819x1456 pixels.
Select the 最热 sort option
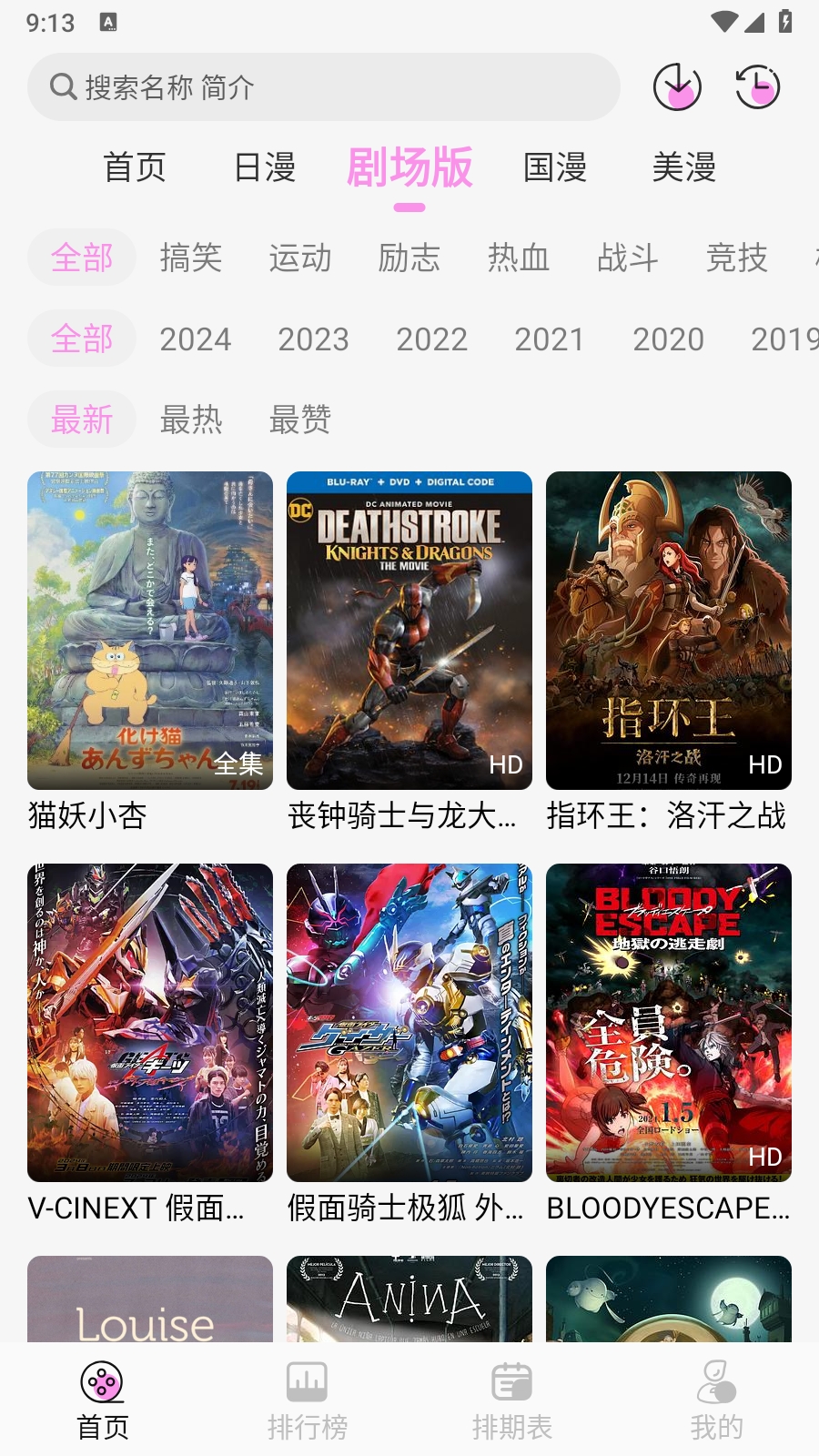coord(191,420)
